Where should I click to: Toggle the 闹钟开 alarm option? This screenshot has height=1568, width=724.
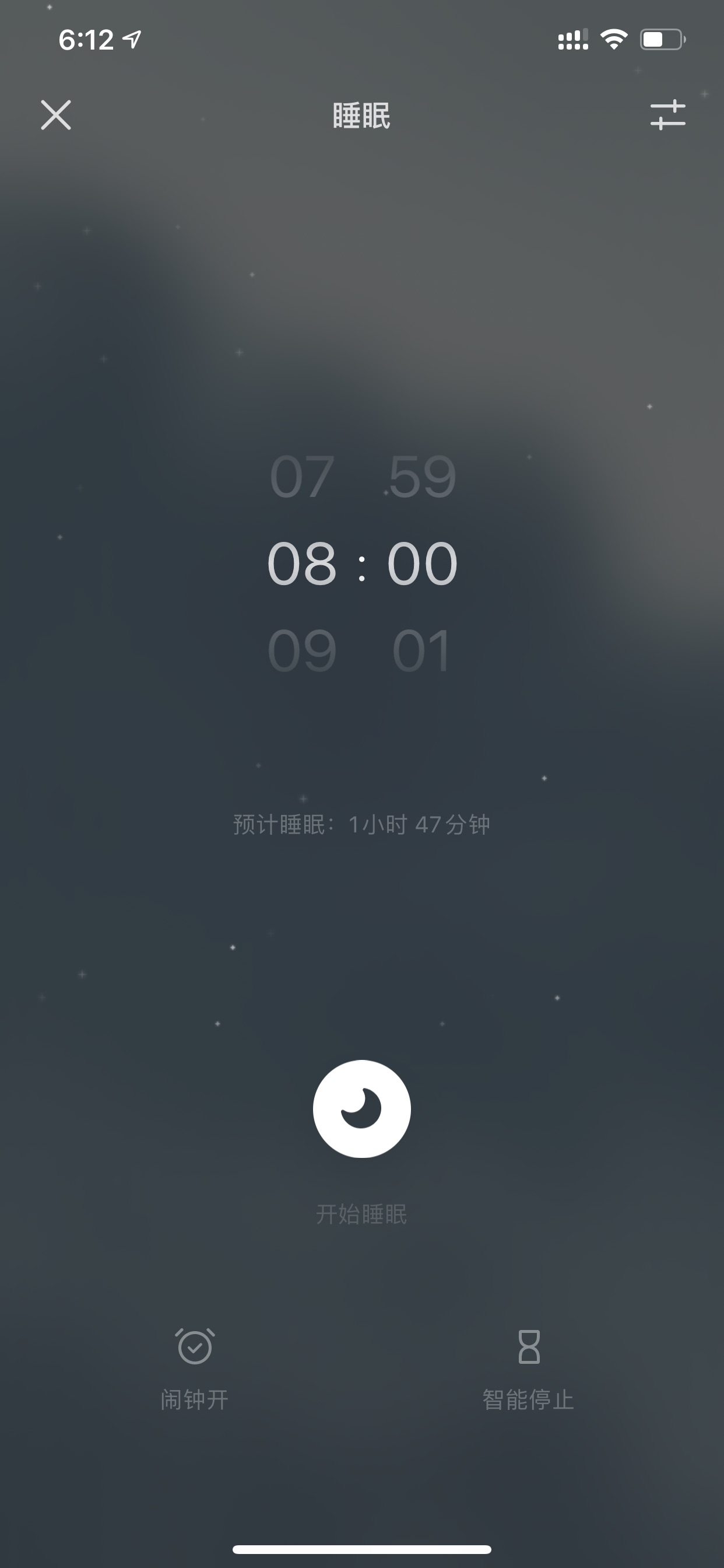point(195,1370)
